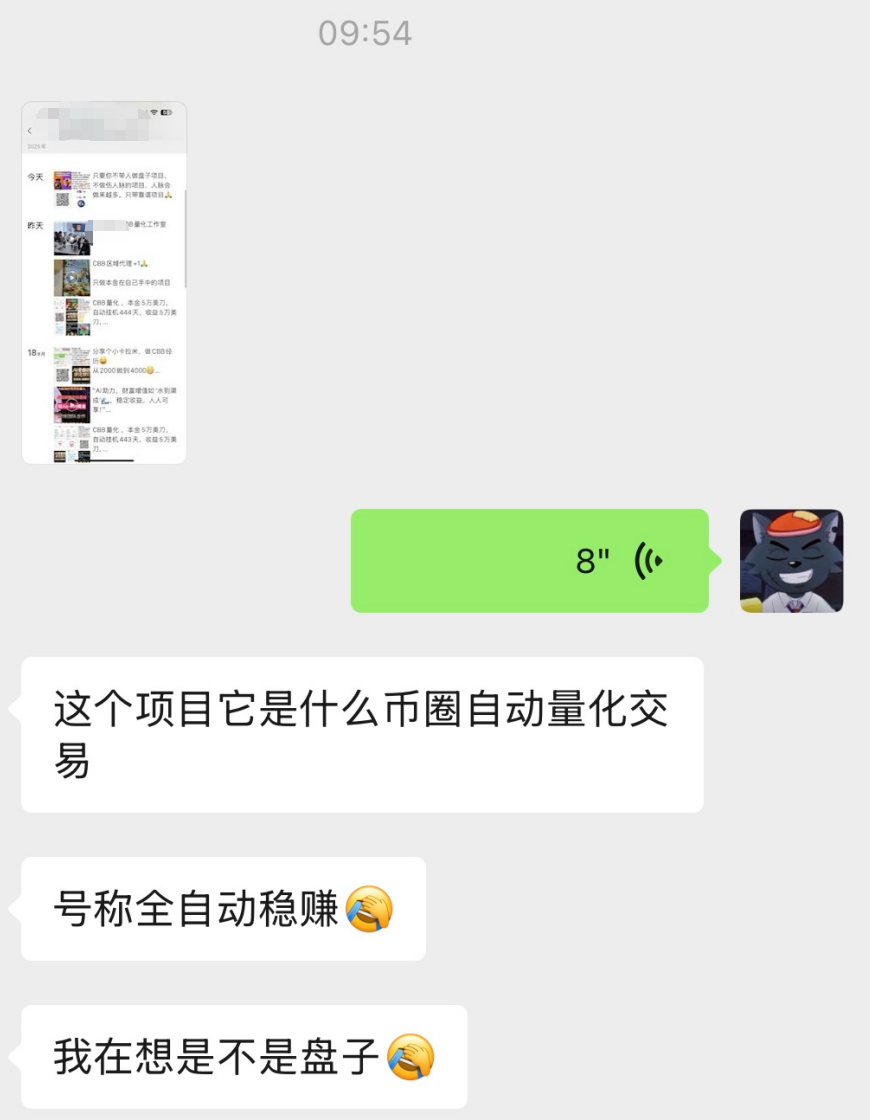Tap the '号称全自动稳赚' message bubble
Screen dimensions: 870x1120
point(220,907)
